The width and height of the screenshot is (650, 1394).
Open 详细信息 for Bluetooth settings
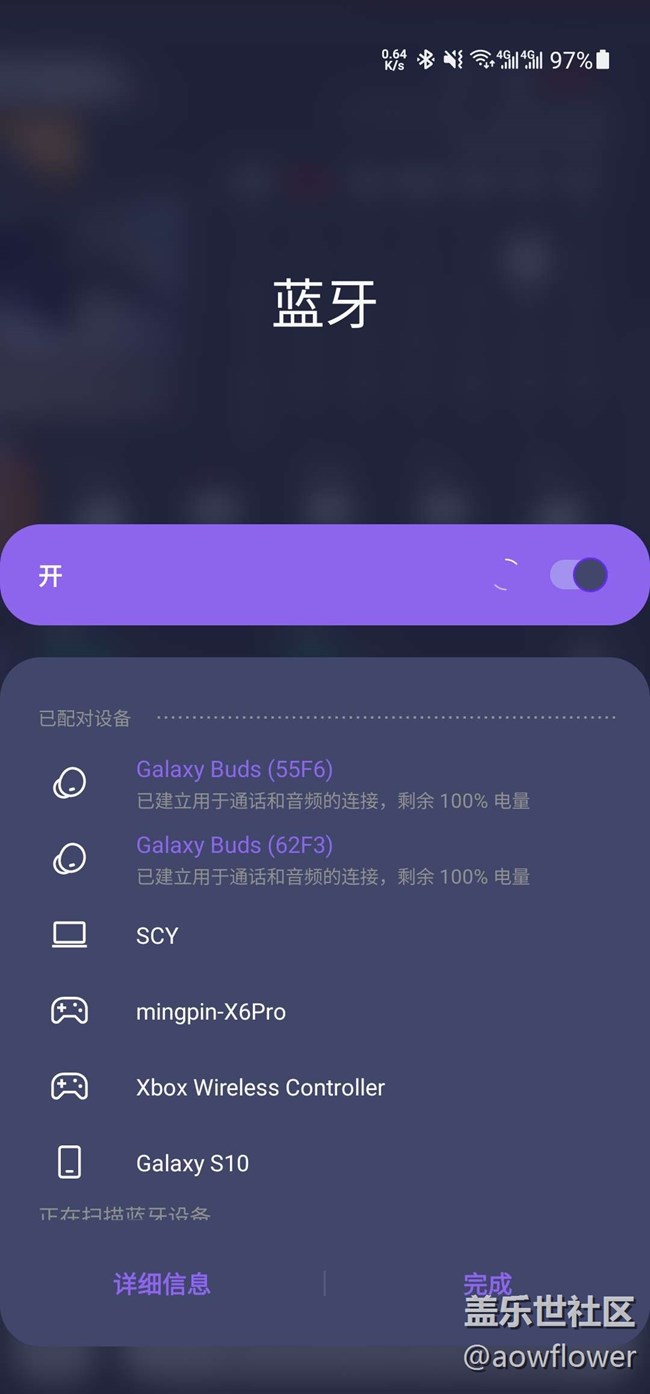pyautogui.click(x=162, y=1284)
